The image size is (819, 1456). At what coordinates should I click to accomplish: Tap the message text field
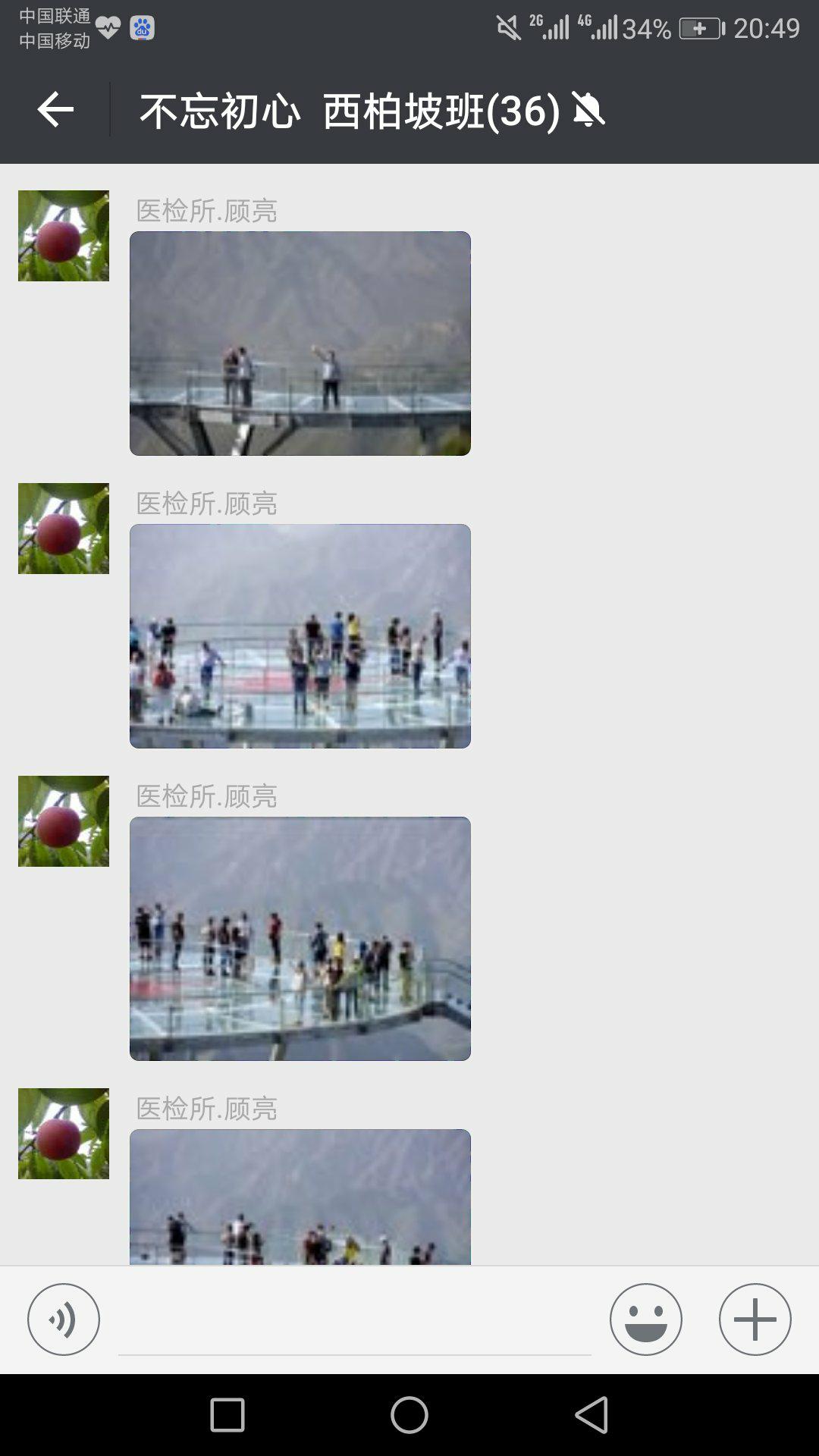(x=354, y=1321)
